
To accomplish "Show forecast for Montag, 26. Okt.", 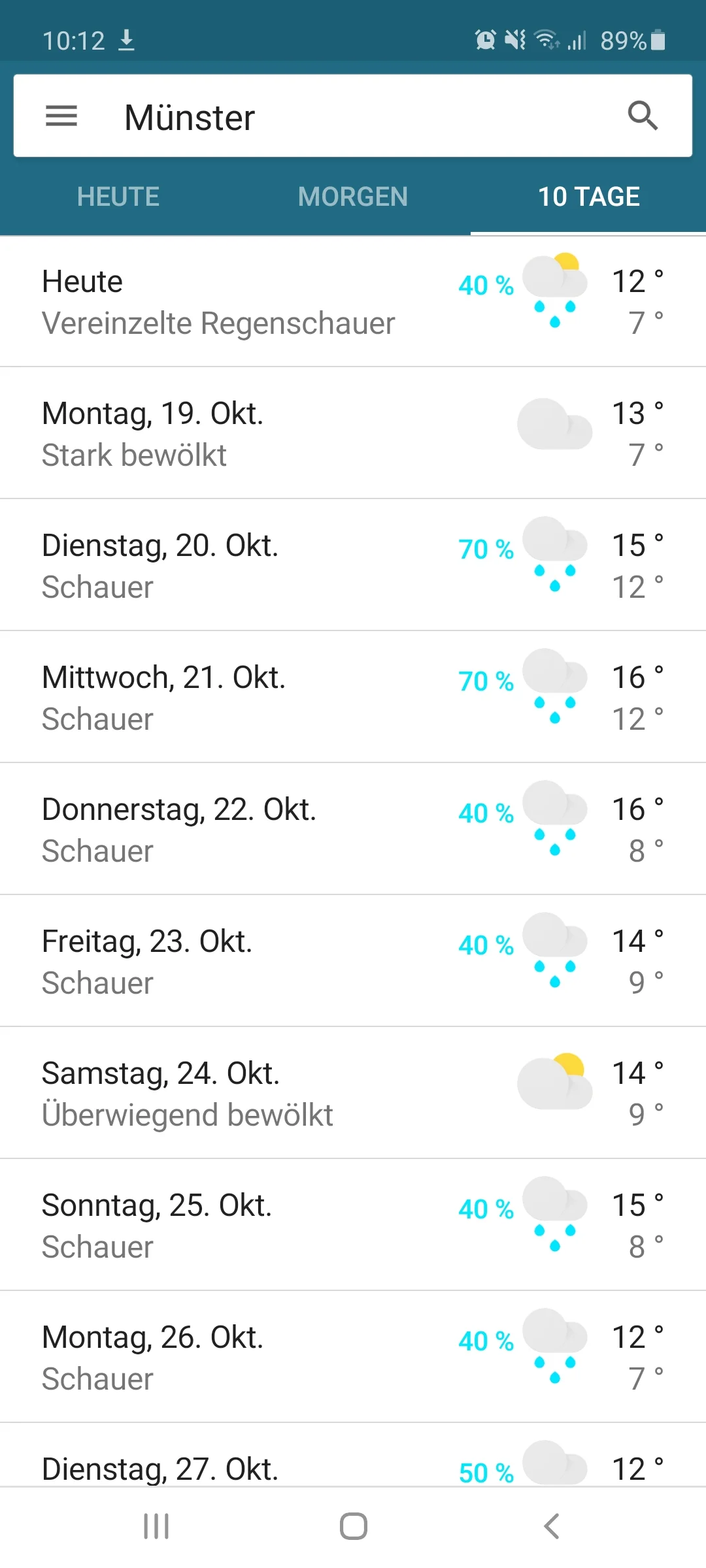I will (x=353, y=1358).
